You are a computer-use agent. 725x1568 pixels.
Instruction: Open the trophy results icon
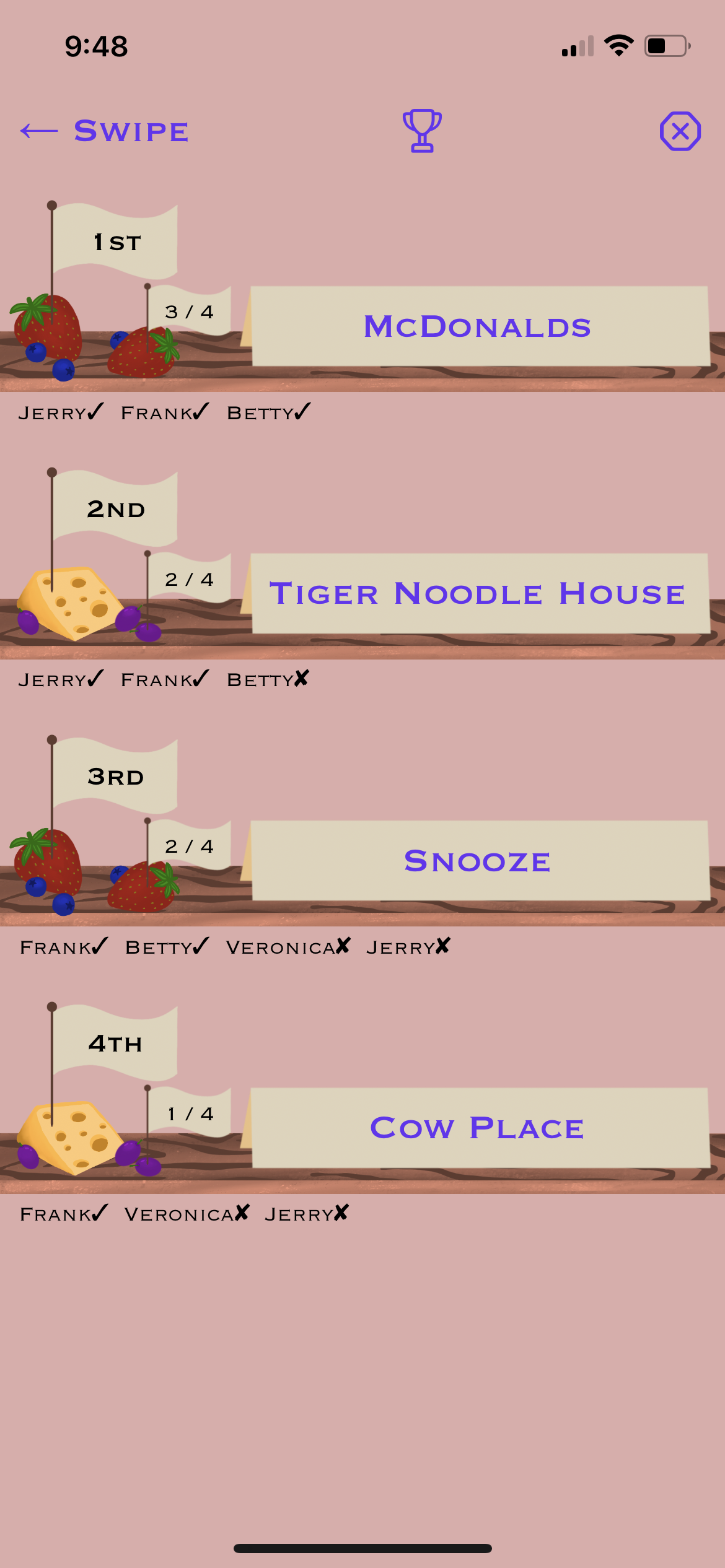[423, 131]
